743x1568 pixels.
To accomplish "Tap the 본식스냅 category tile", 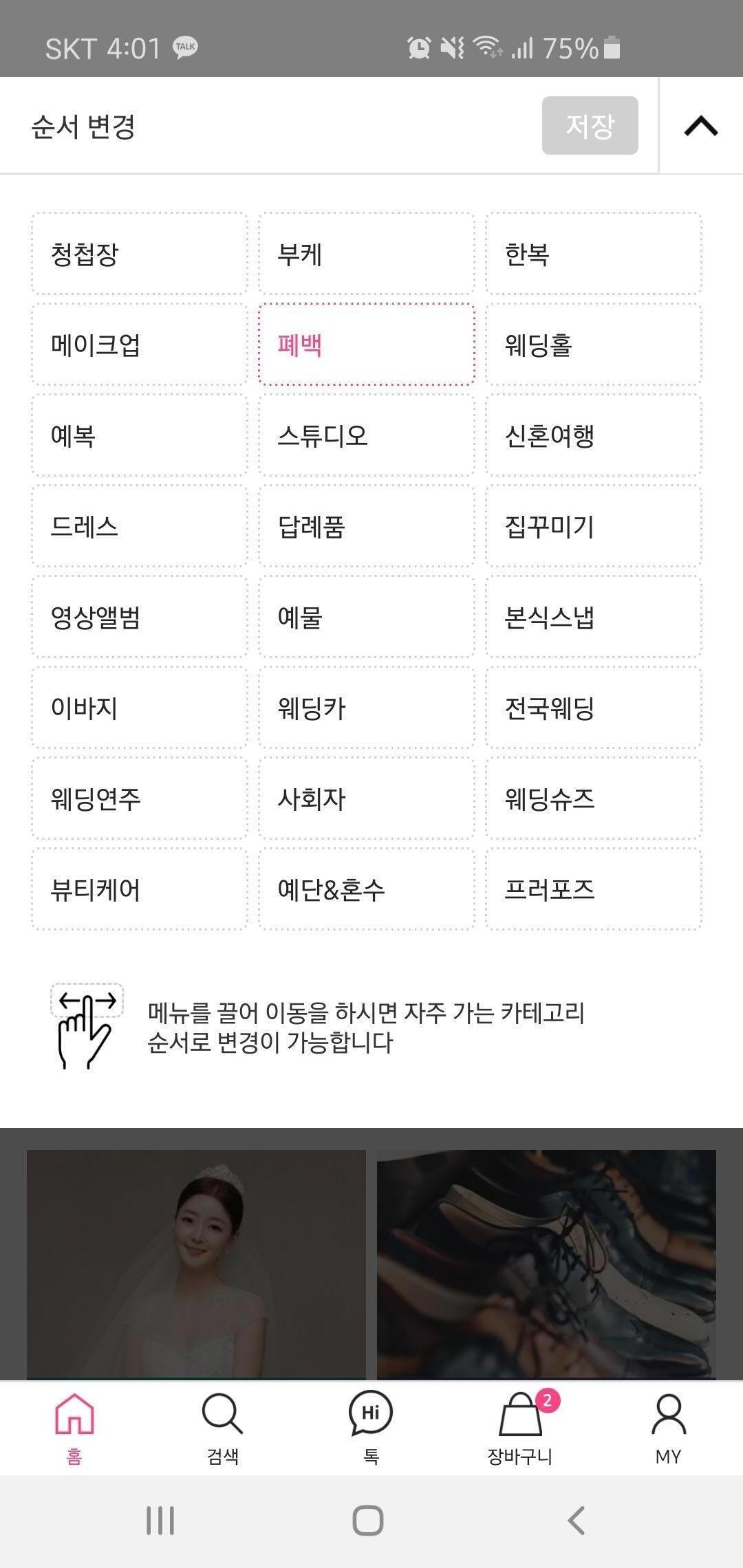I will pyautogui.click(x=594, y=617).
